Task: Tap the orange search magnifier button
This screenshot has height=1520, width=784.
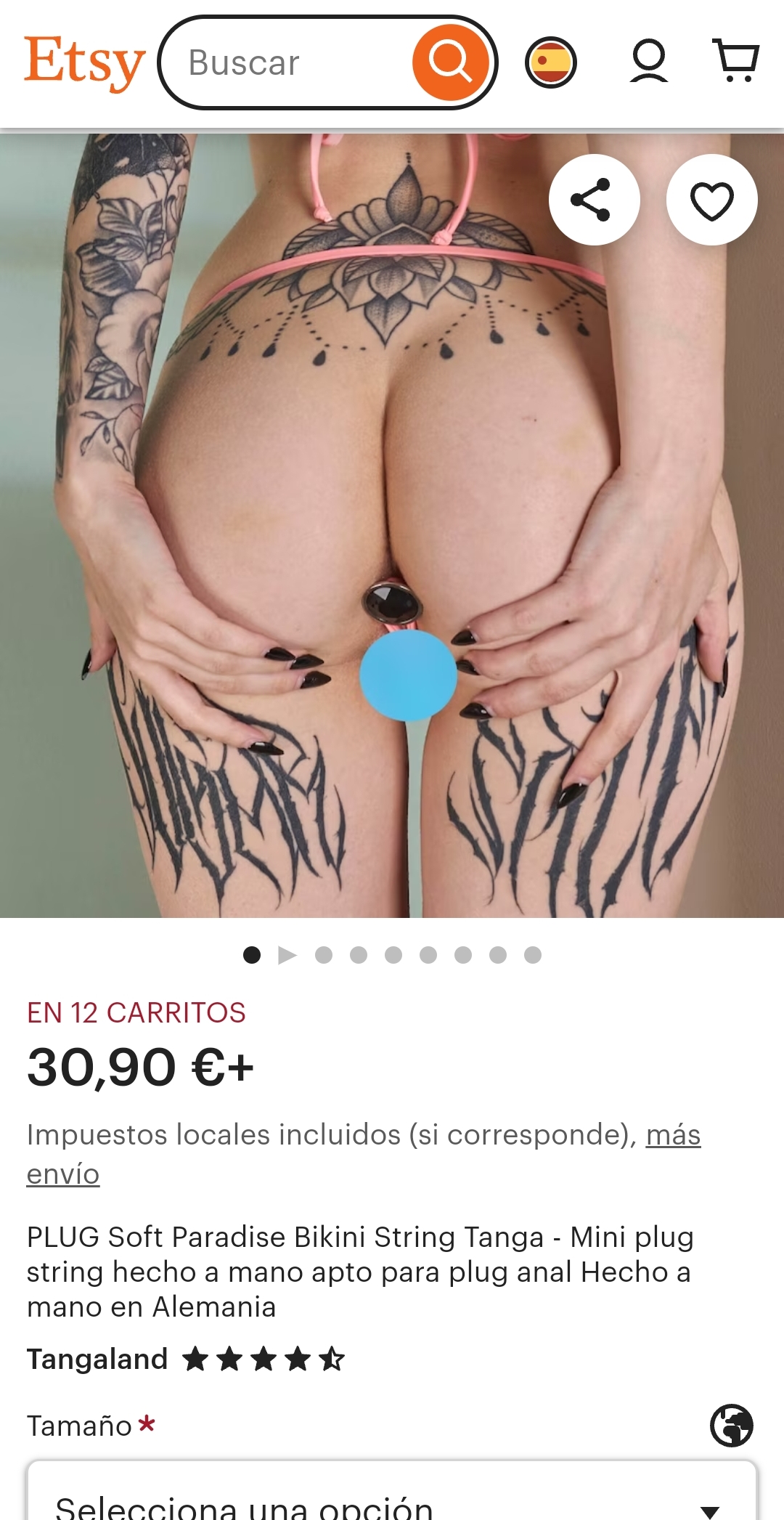Action: [x=451, y=62]
